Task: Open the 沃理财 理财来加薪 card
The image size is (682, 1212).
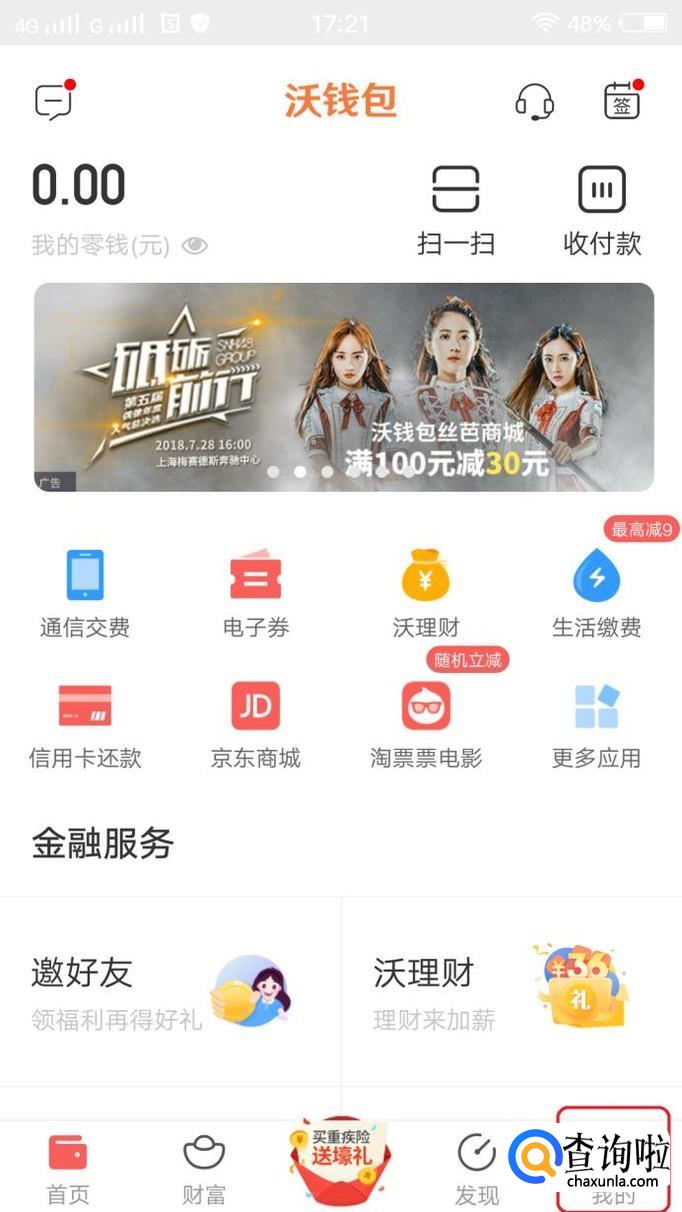Action: 511,991
